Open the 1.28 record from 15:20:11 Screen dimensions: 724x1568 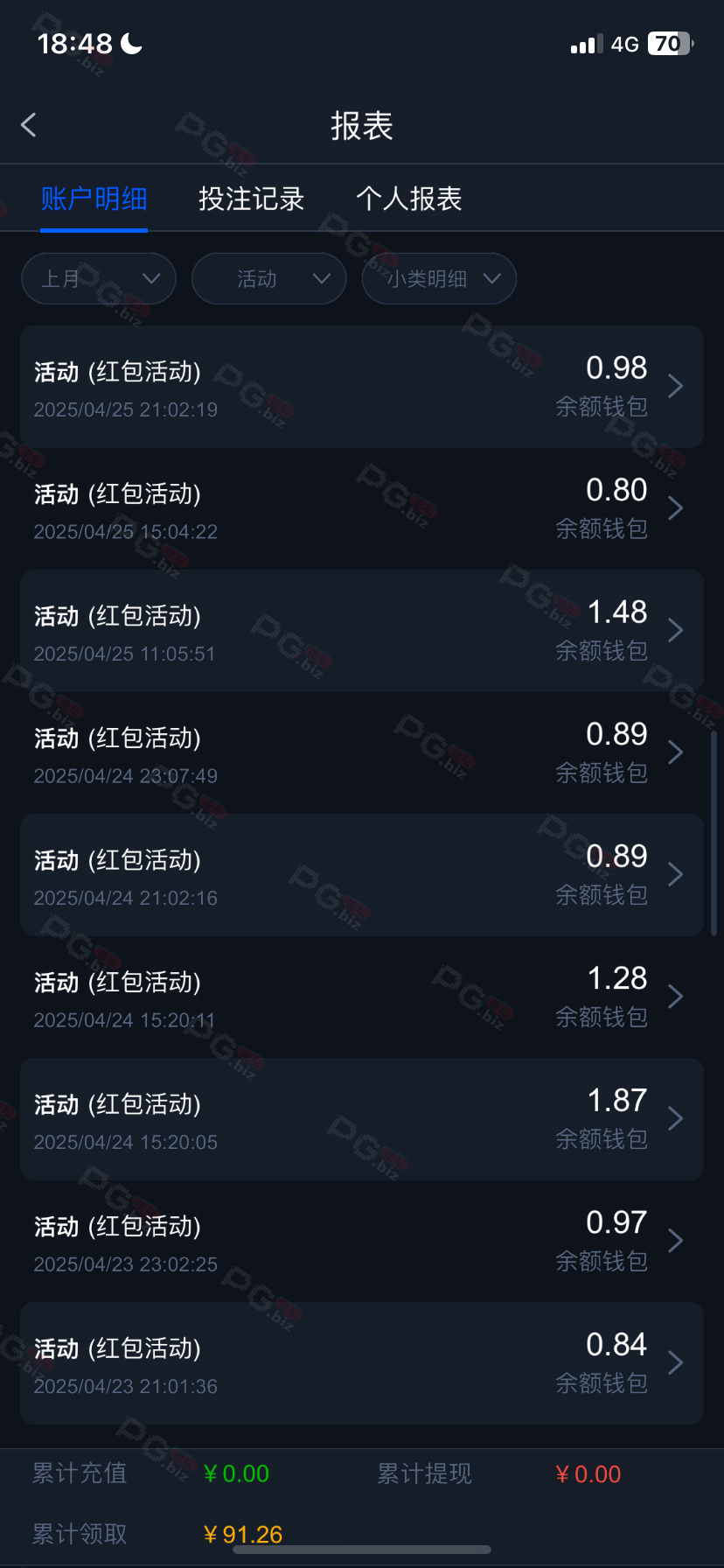pos(362,997)
